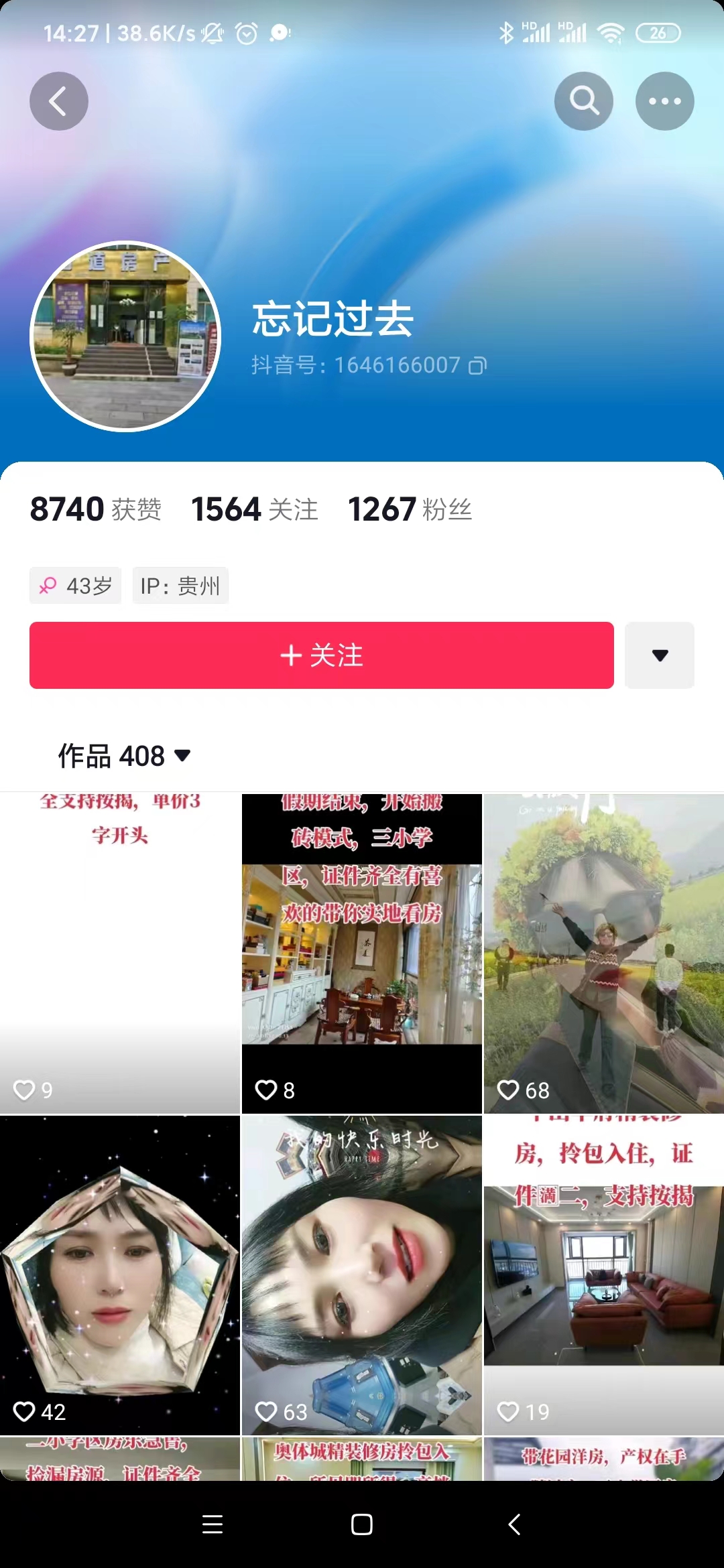This screenshot has height=1568, width=724.
Task: Open the 快乐时光 video with 63 likes
Action: pyautogui.click(x=361, y=1275)
